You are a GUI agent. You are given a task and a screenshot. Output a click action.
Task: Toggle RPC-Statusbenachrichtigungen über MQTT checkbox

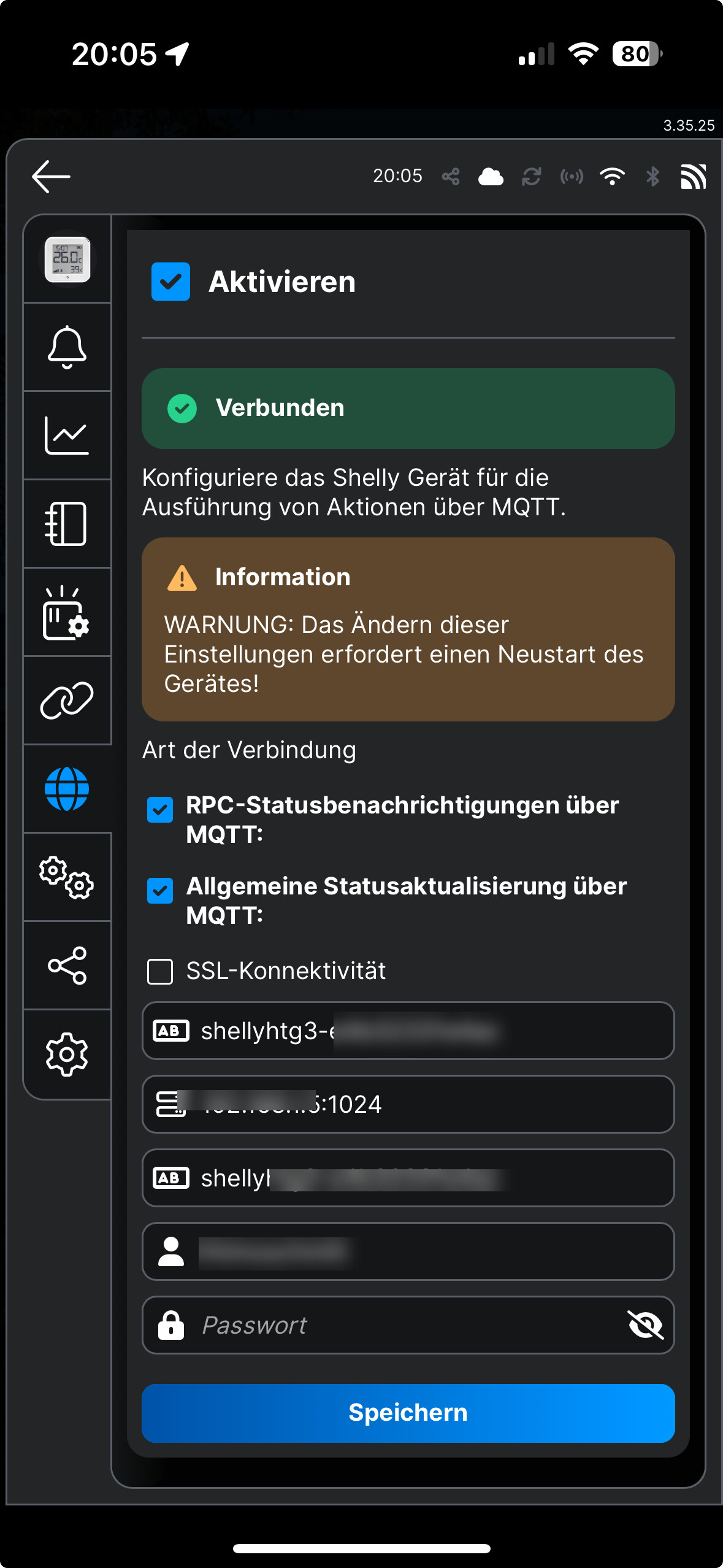(x=160, y=810)
